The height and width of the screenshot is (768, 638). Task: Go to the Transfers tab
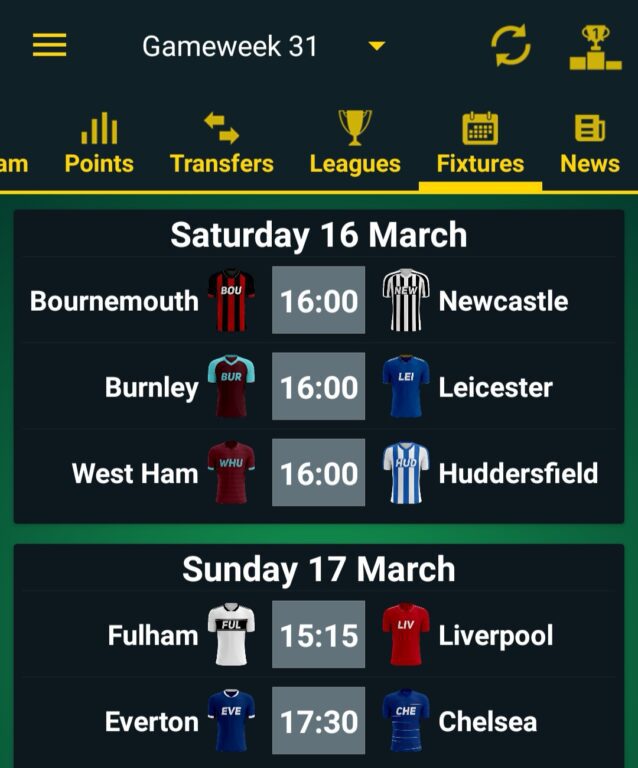[221, 145]
